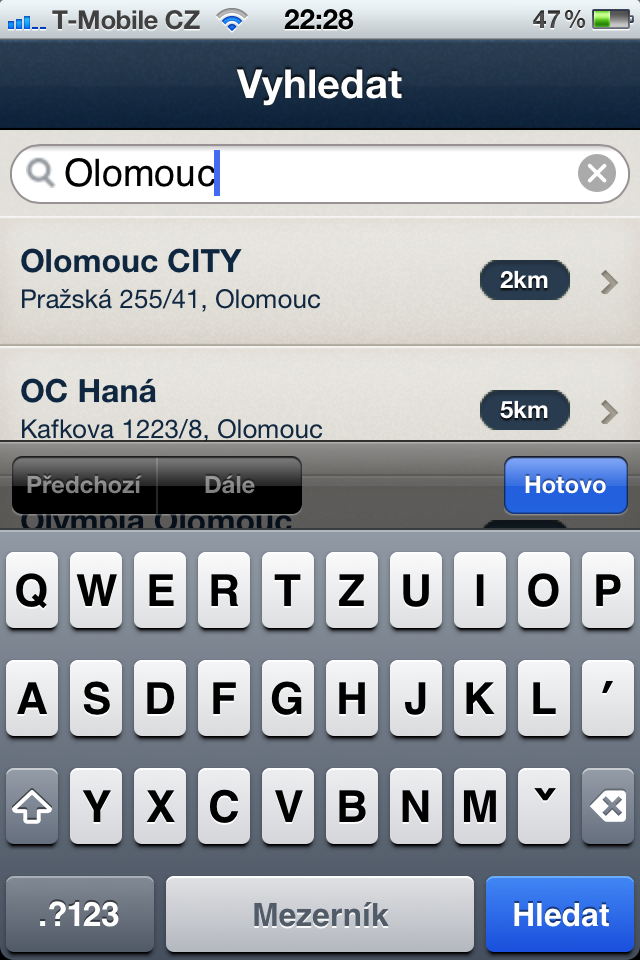640x960 pixels.
Task: Clear the search text with the X button
Action: click(597, 175)
